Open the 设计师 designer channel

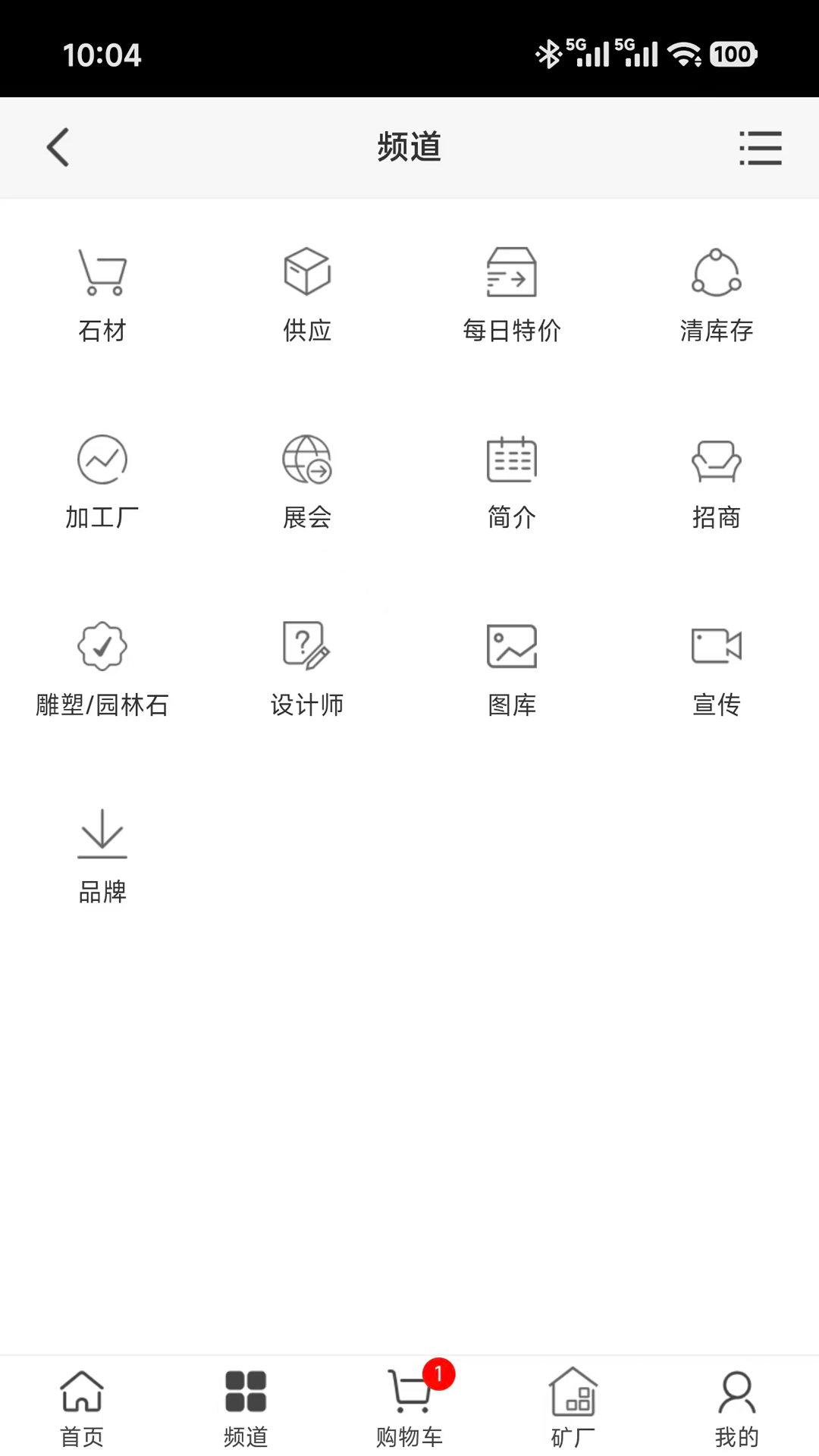[x=307, y=667]
